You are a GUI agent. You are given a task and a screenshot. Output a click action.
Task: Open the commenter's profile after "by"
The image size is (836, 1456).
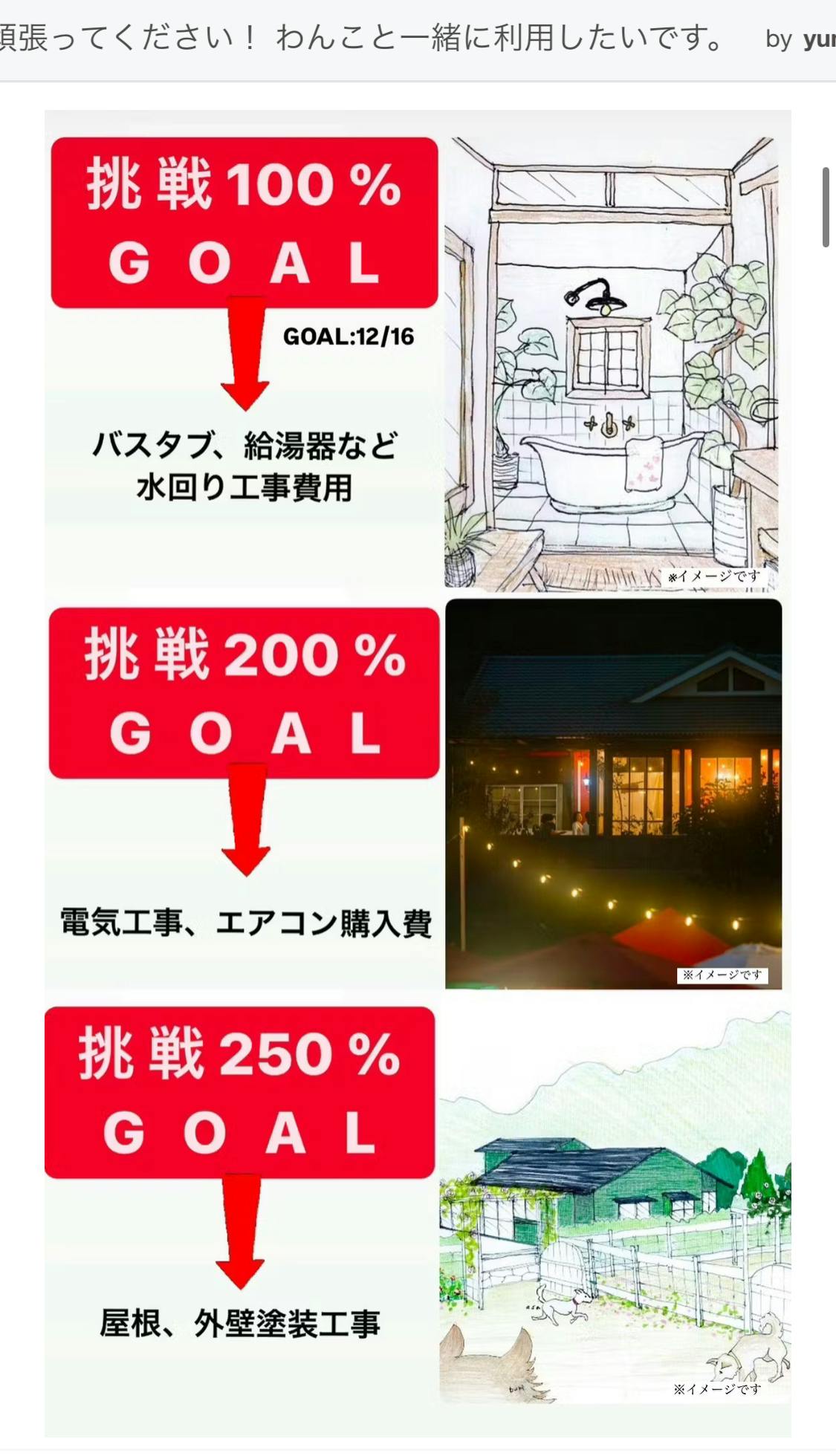click(818, 39)
